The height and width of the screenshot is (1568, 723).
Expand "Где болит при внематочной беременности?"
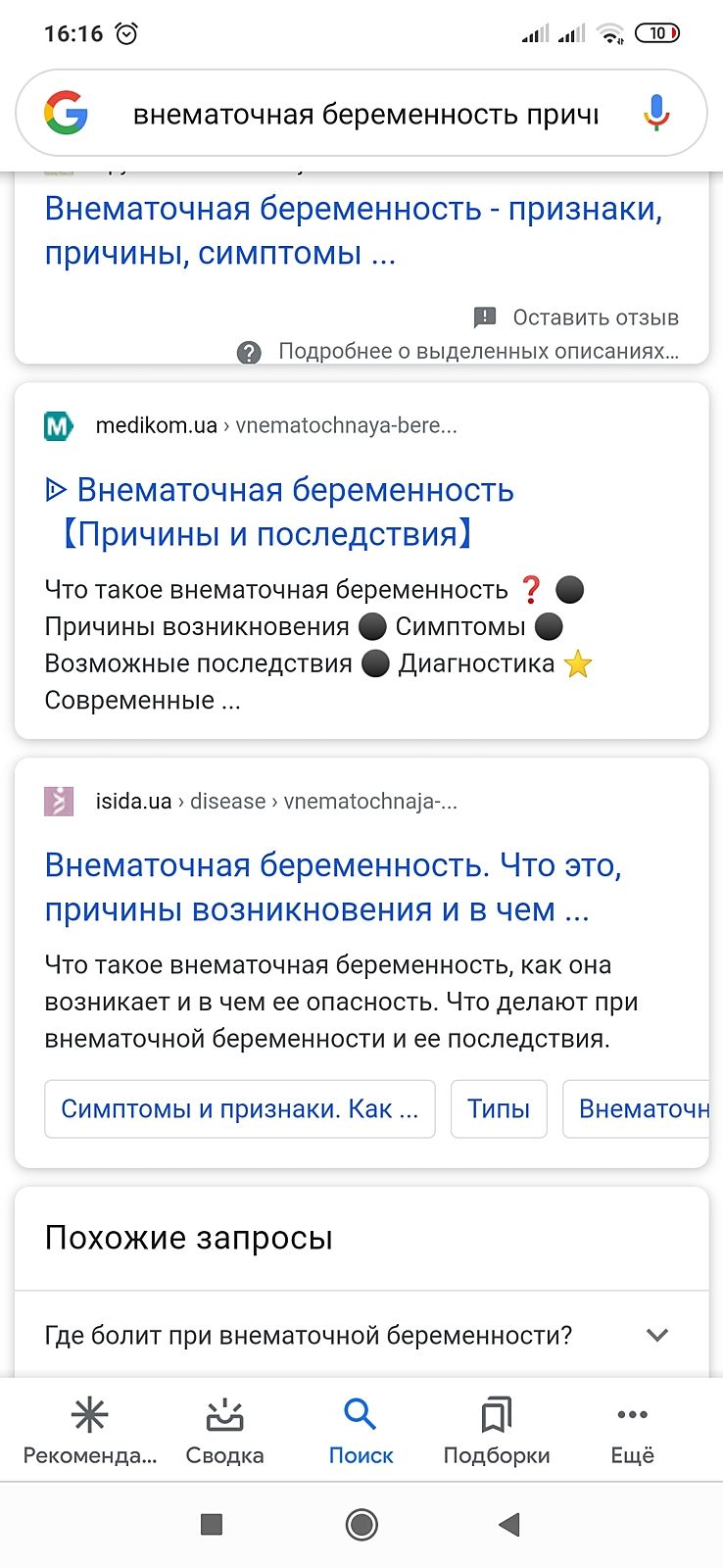click(361, 1335)
